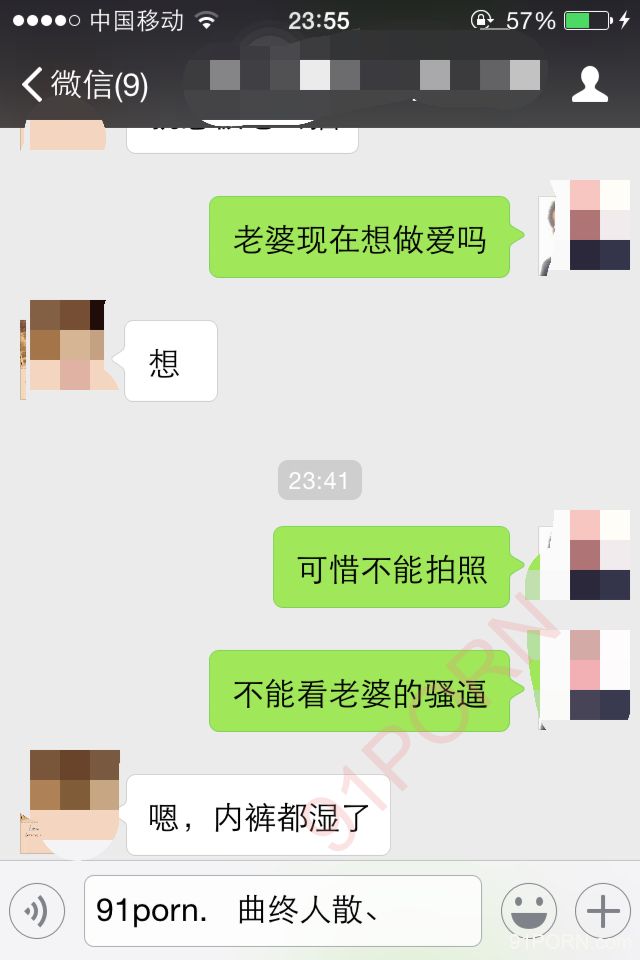Open the plus attachments menu

602,911
